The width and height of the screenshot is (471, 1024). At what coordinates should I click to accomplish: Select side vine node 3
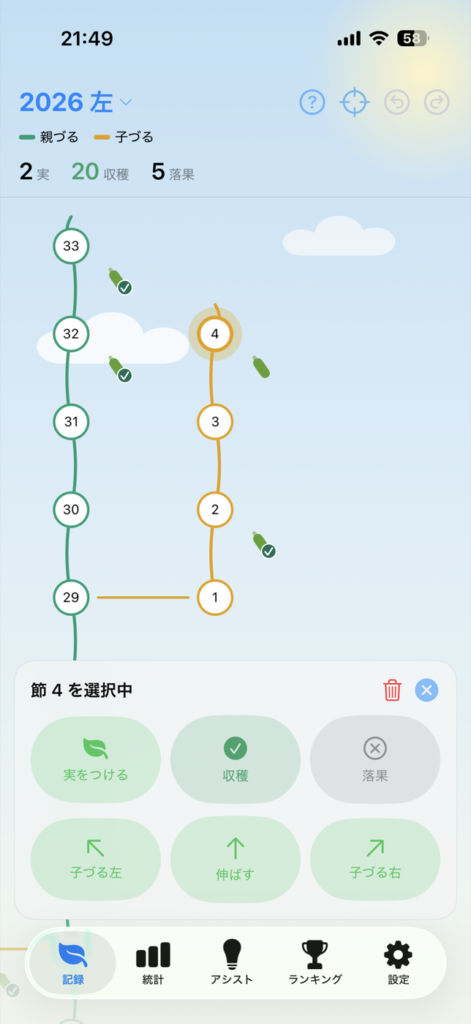click(216, 422)
